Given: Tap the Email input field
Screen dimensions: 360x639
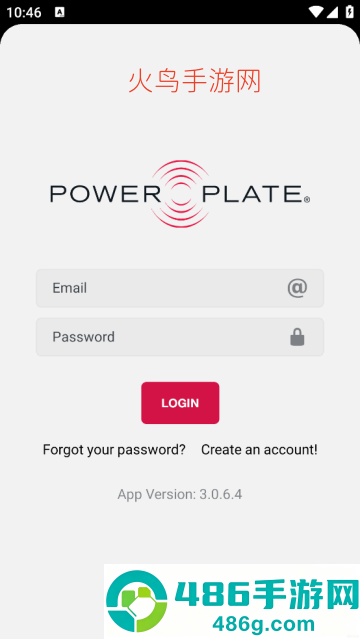Looking at the screenshot, I should 180,288.
